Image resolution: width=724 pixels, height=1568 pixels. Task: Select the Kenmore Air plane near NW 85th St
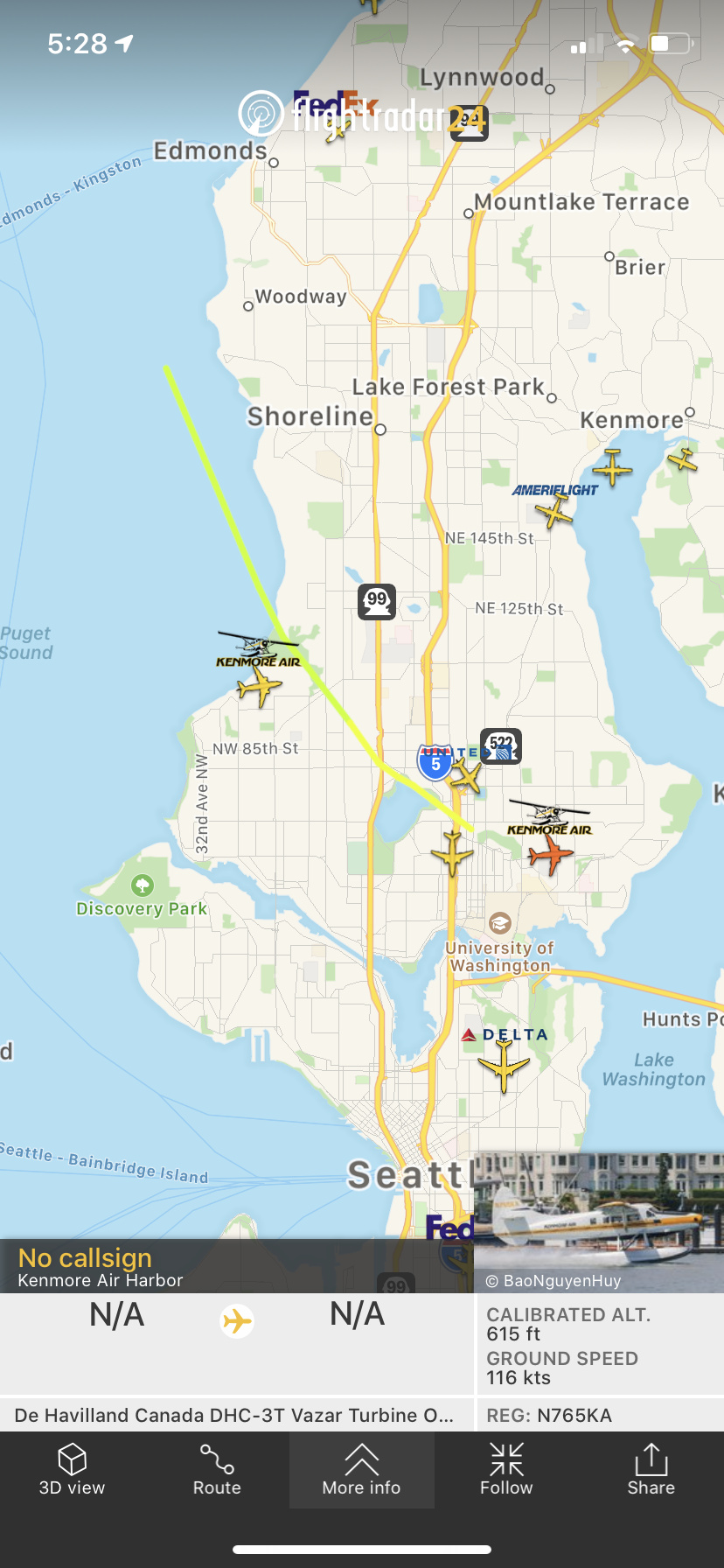point(259,687)
